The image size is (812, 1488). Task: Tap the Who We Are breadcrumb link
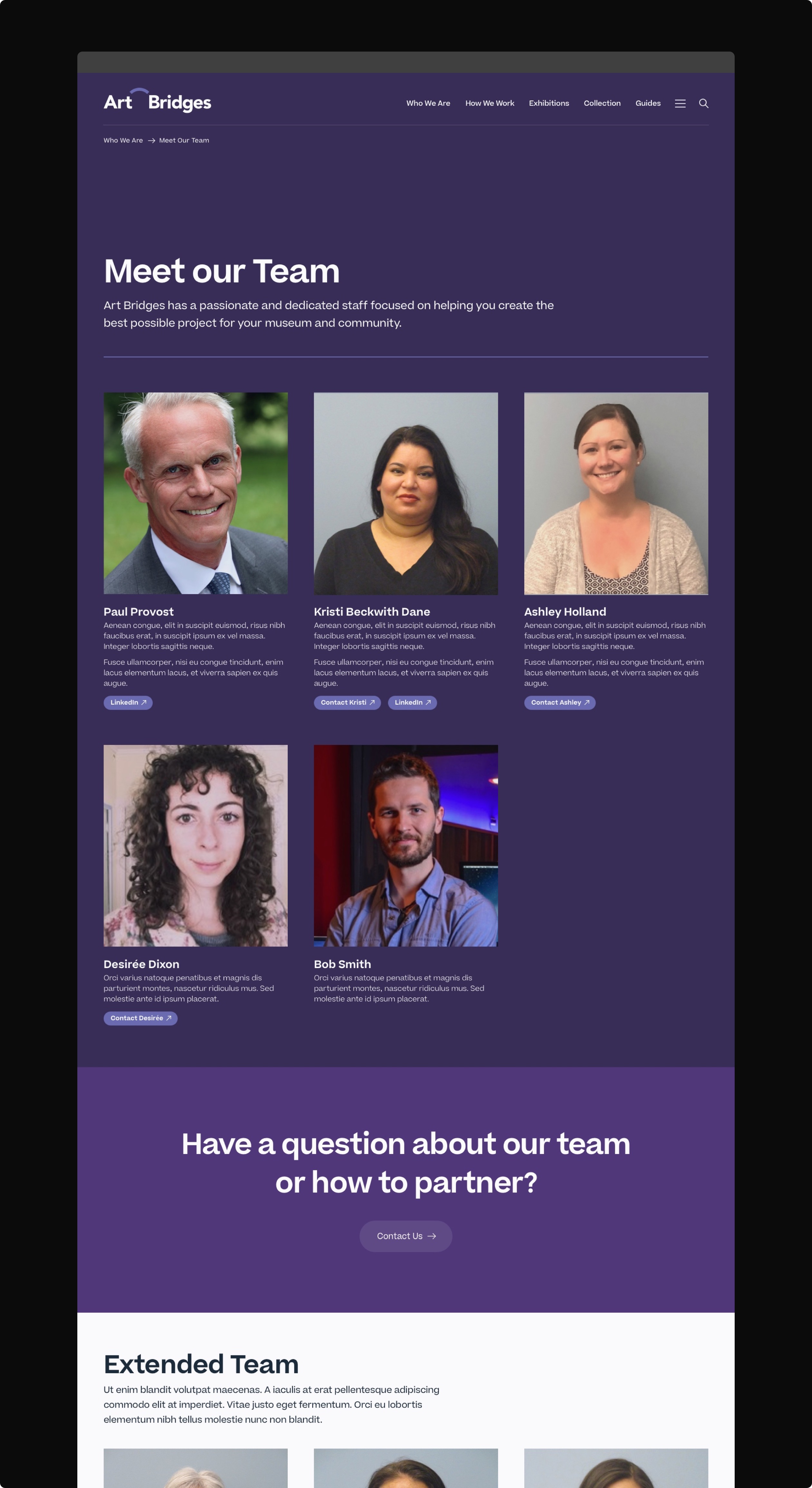click(x=123, y=140)
